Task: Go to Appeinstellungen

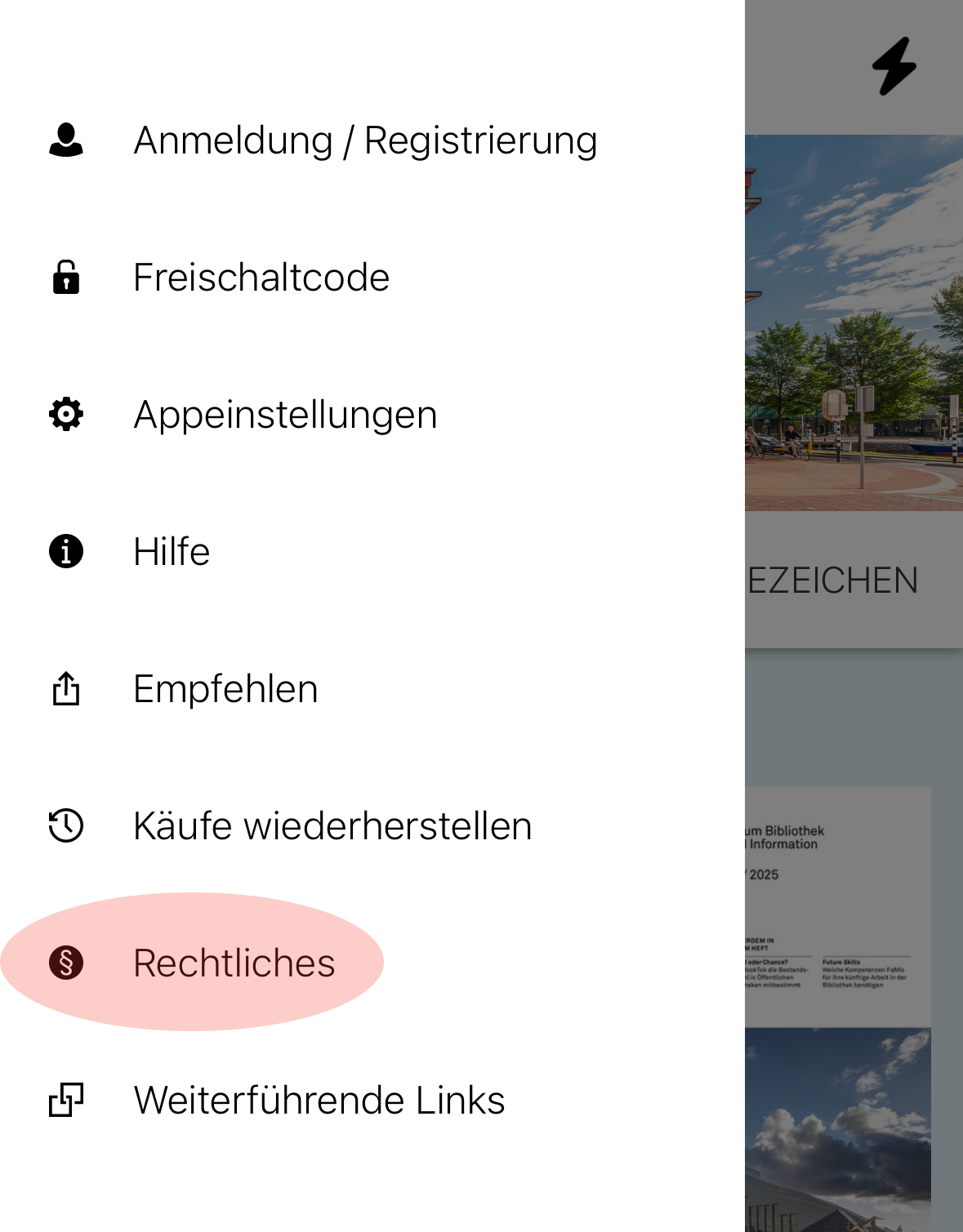Action: pos(285,415)
